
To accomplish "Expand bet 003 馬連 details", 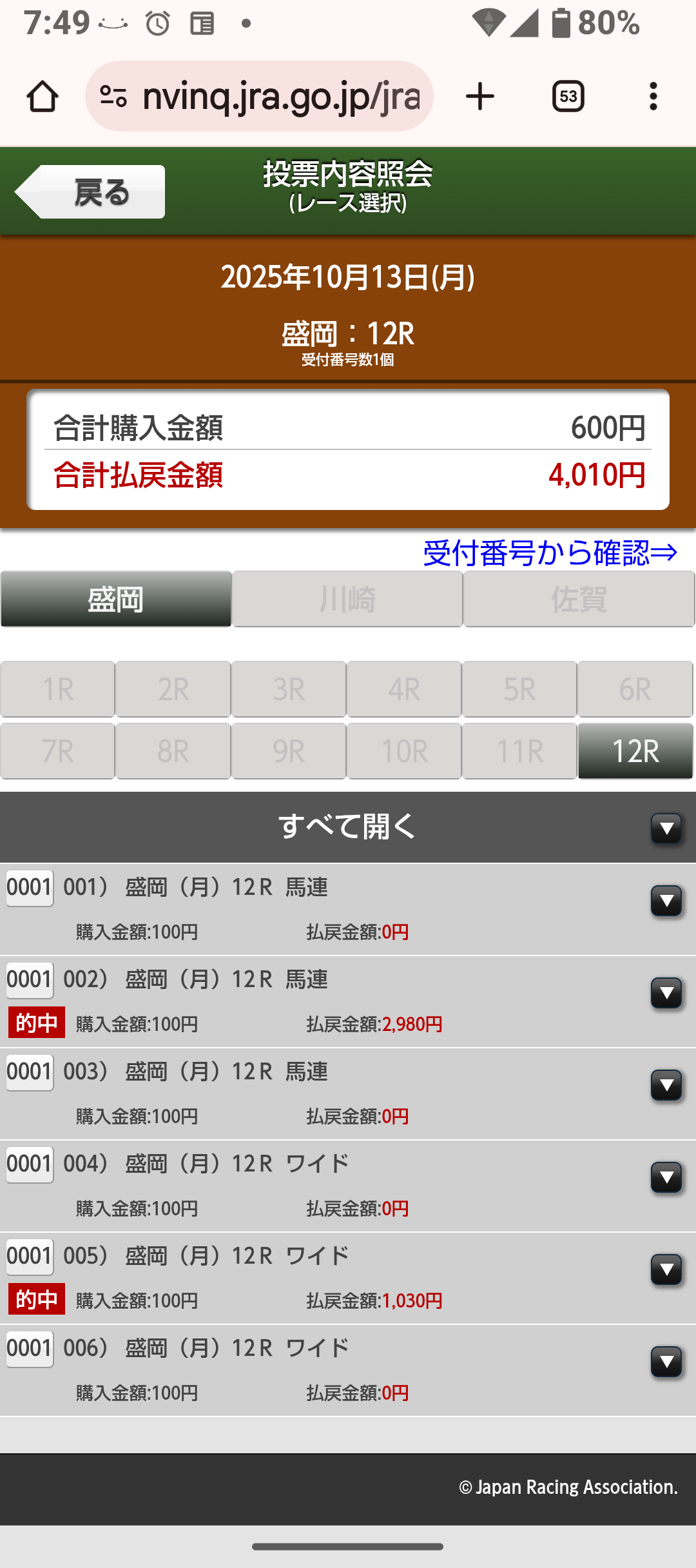I will [666, 1085].
